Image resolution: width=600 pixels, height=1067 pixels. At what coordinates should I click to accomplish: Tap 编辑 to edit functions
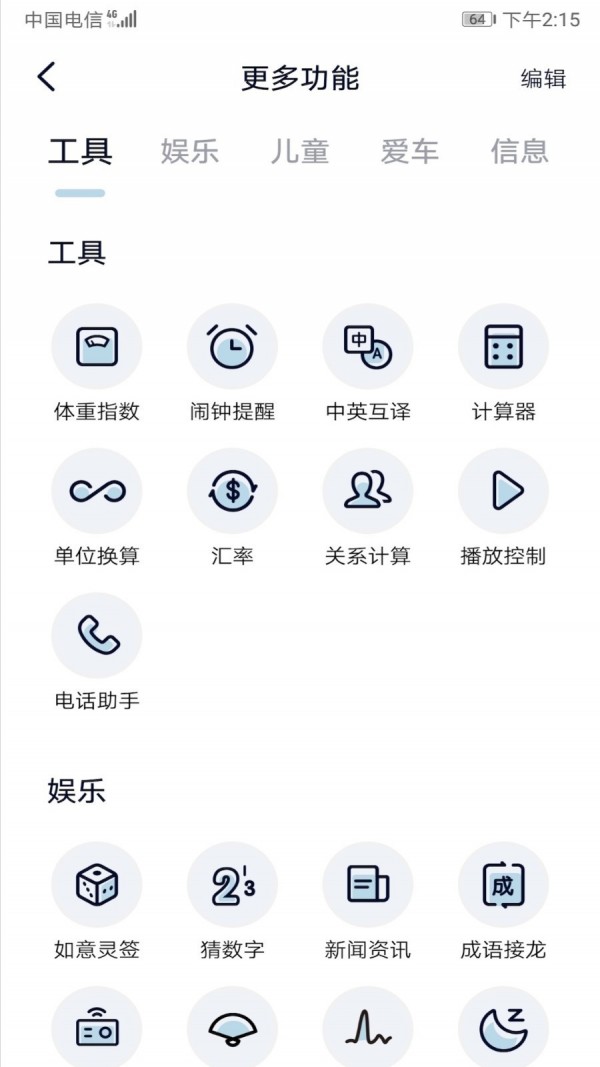[x=543, y=79]
